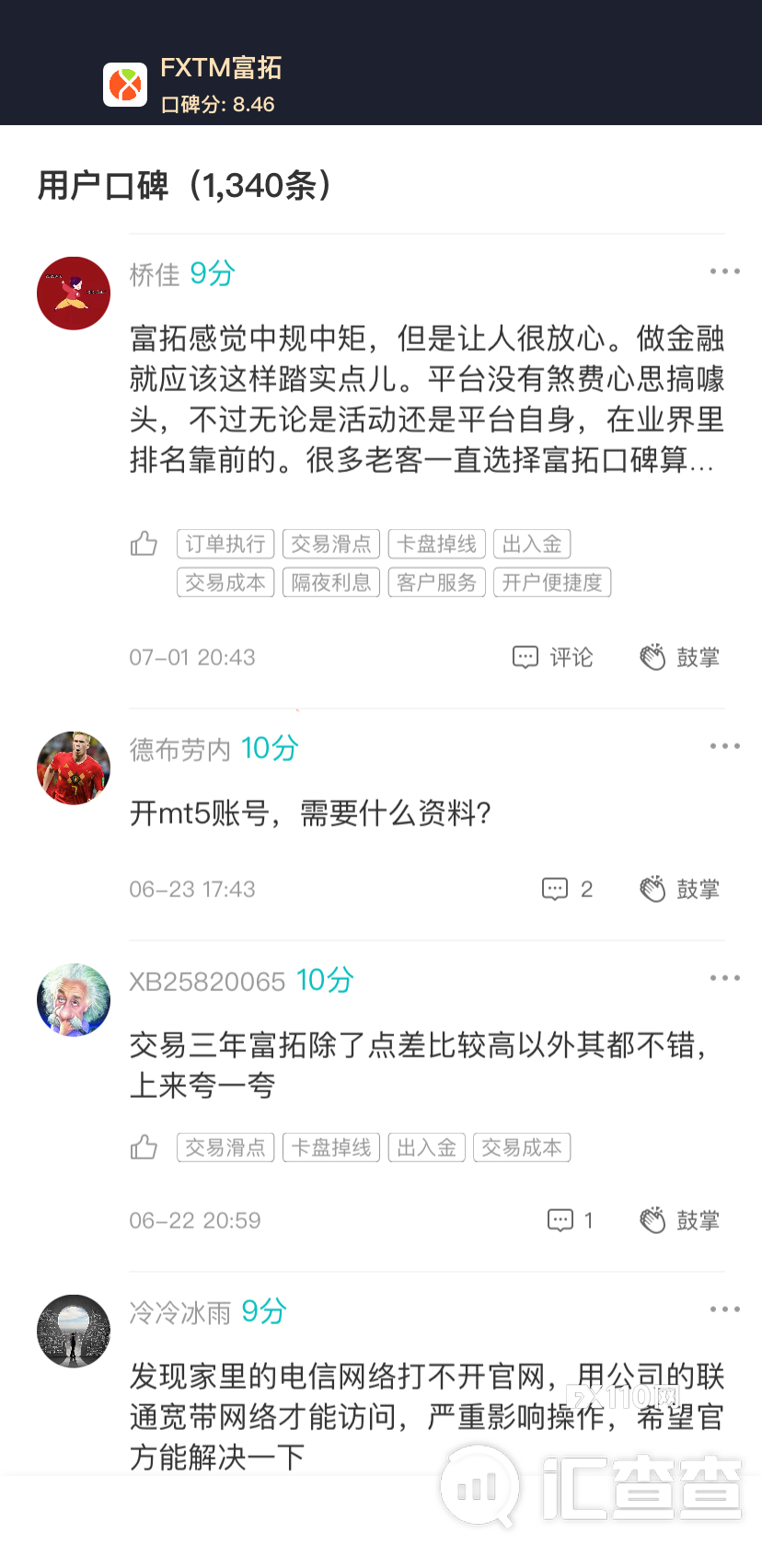
Task: Toggle the 订单执行 tag on 桥佳's review
Action: coord(225,544)
